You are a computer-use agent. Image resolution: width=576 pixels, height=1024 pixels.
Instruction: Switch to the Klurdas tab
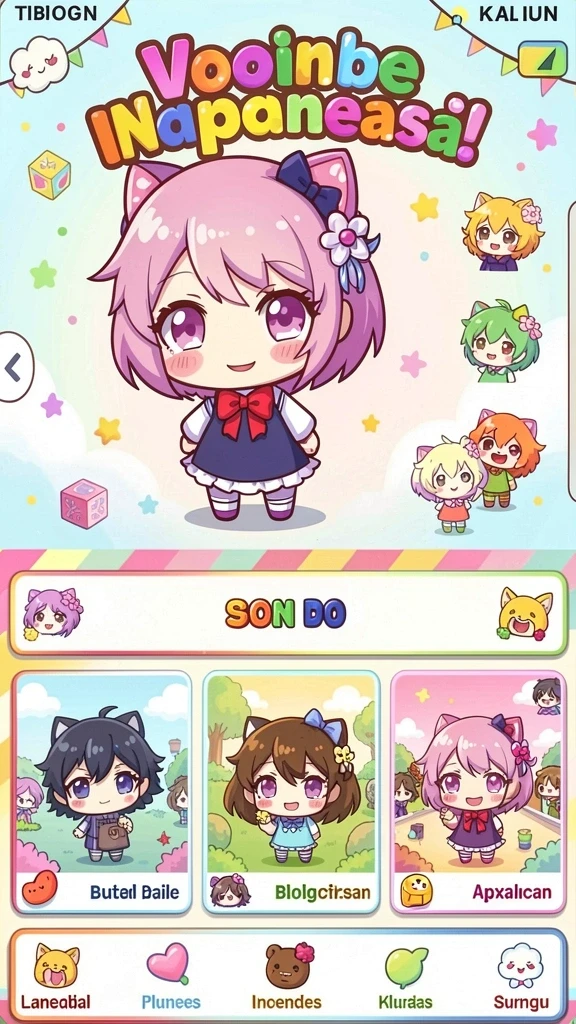pos(404,976)
